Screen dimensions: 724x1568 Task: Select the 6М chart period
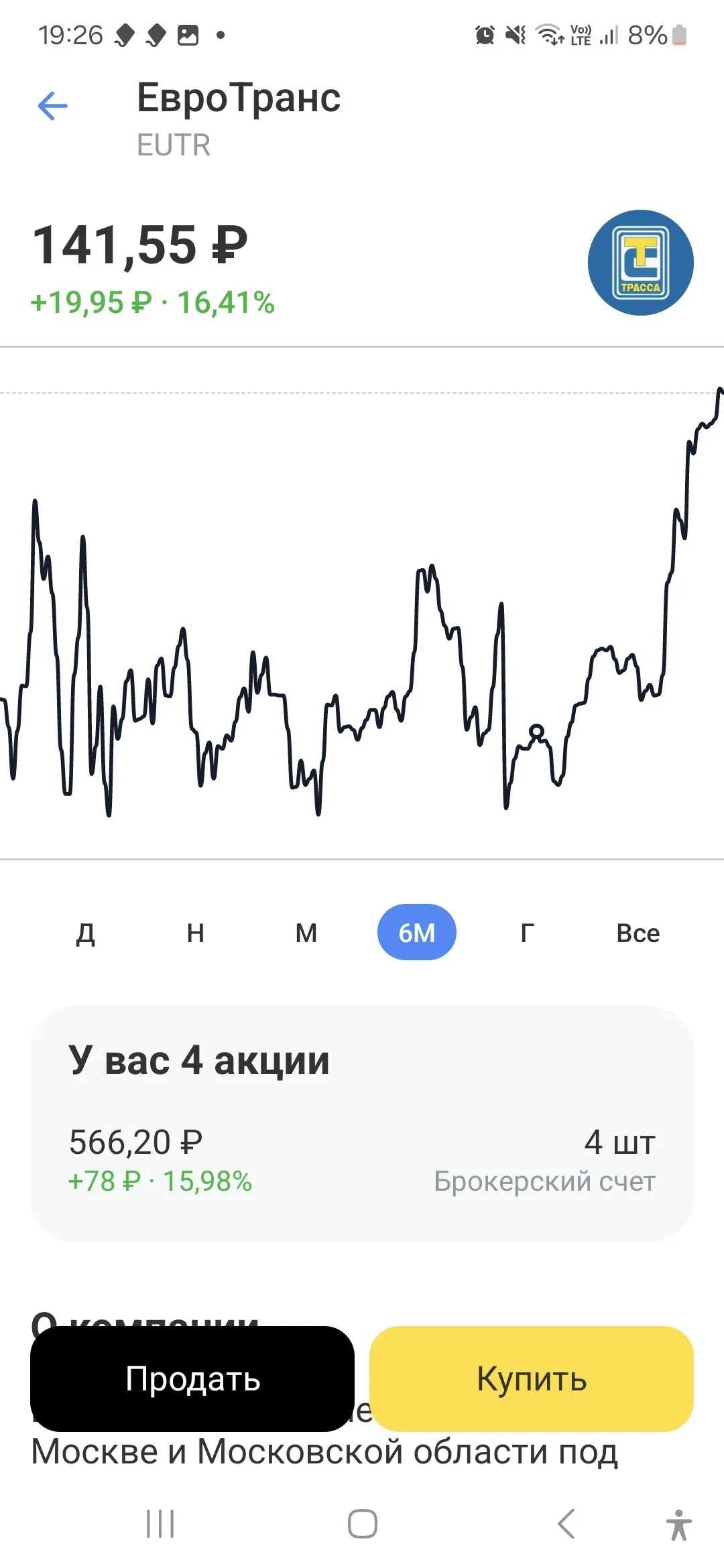[417, 932]
